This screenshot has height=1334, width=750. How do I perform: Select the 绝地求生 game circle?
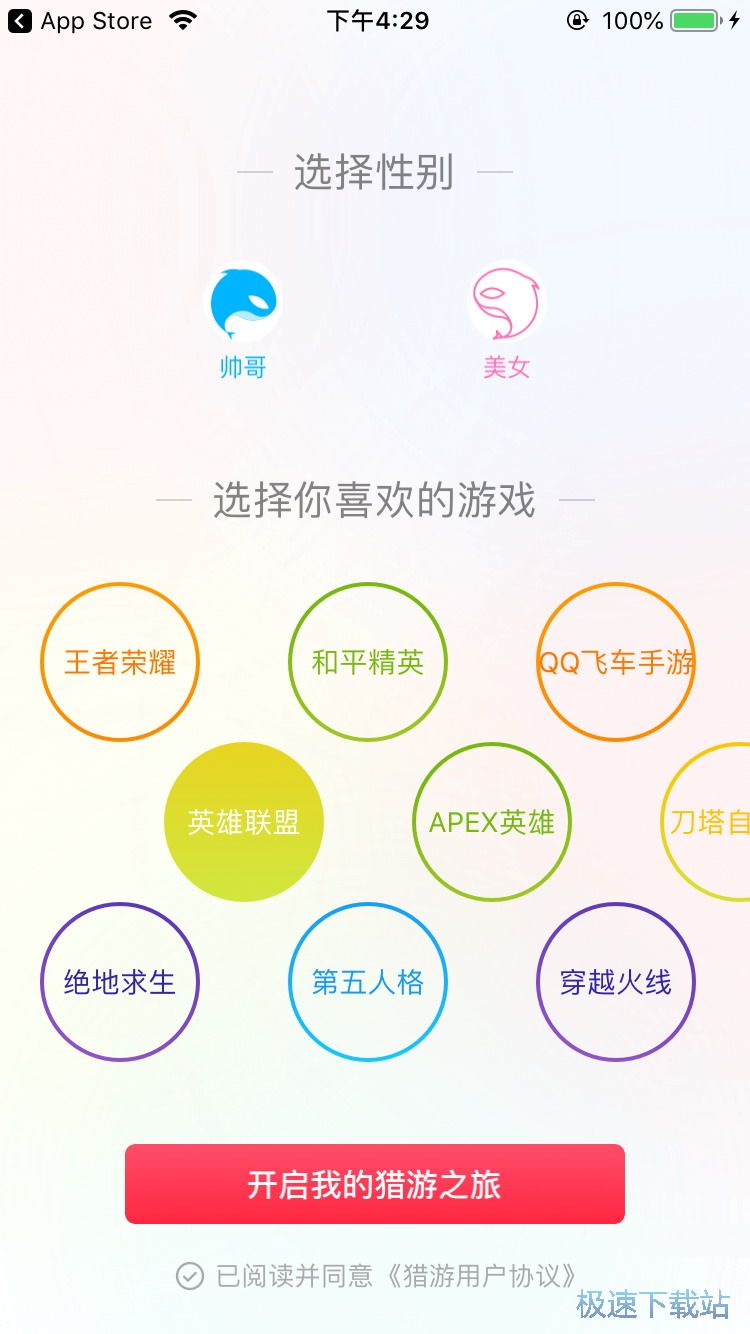click(120, 982)
